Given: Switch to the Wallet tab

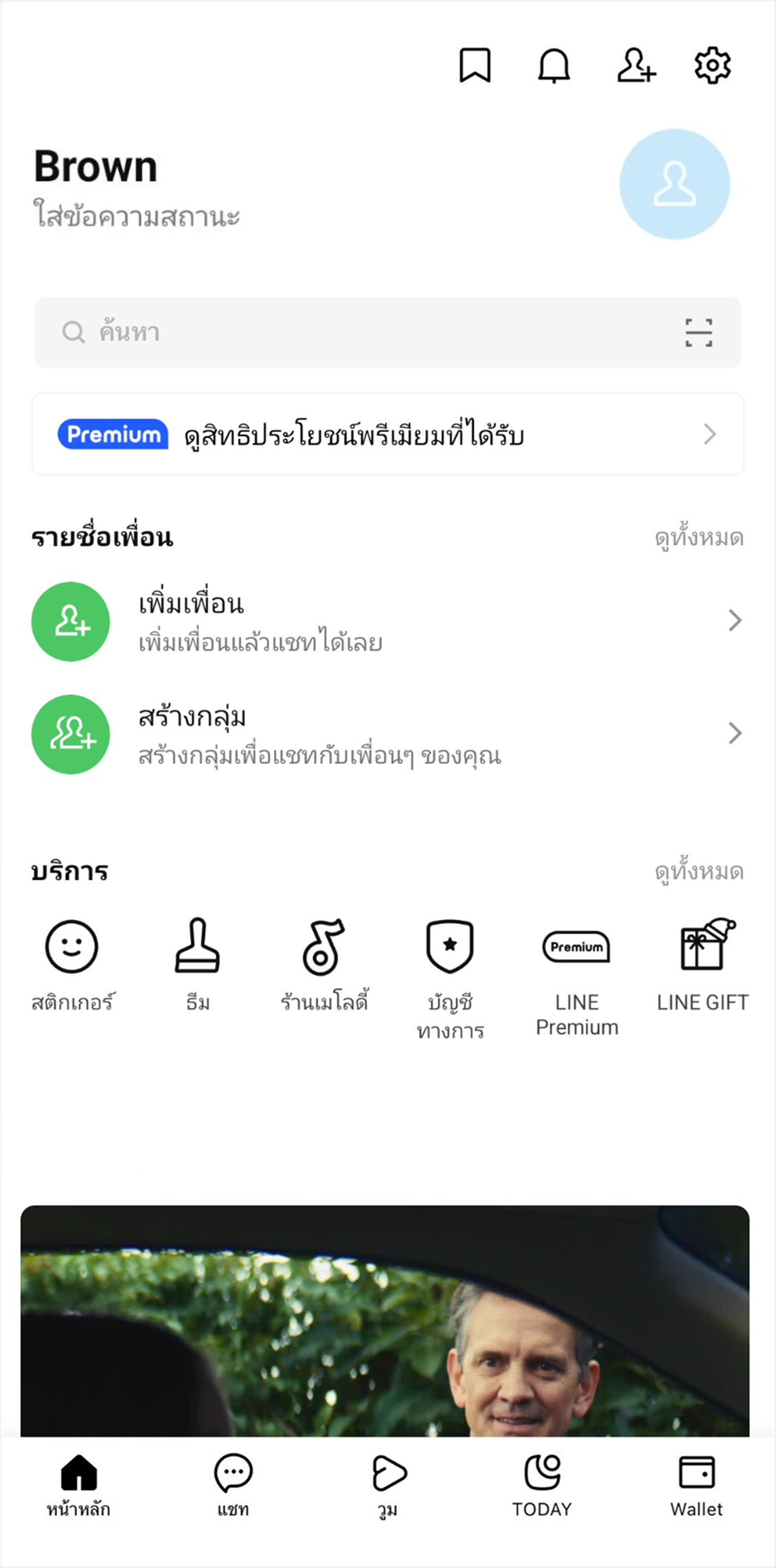Looking at the screenshot, I should coord(696,1486).
